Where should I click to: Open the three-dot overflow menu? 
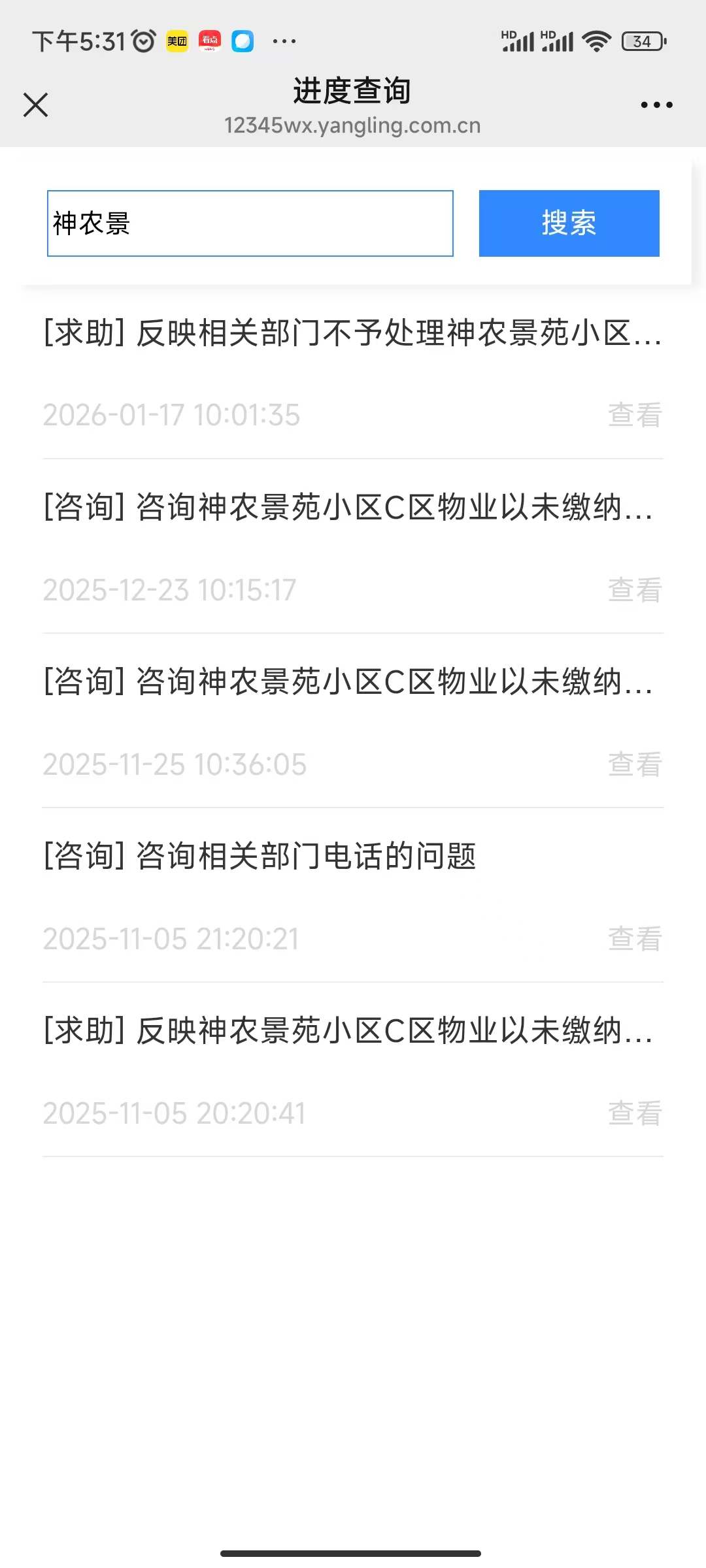656,105
